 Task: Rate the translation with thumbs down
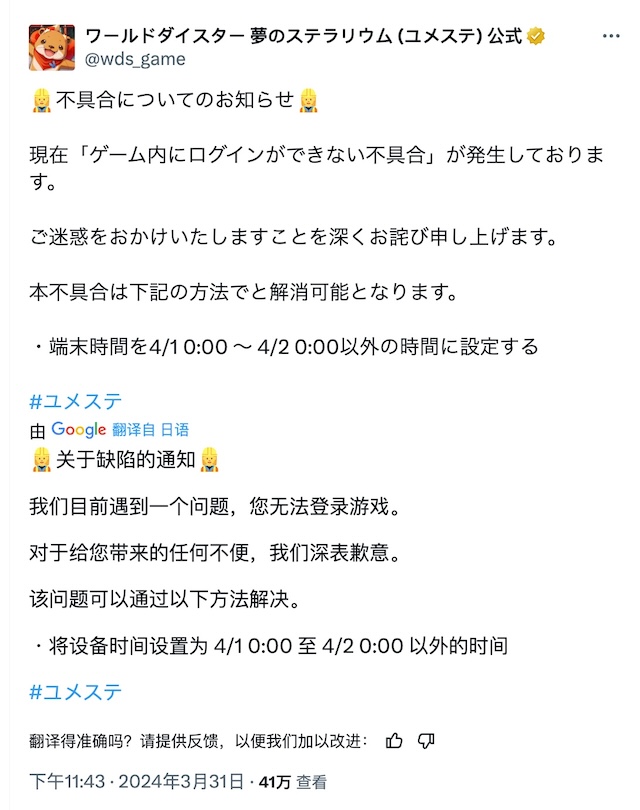pos(426,741)
